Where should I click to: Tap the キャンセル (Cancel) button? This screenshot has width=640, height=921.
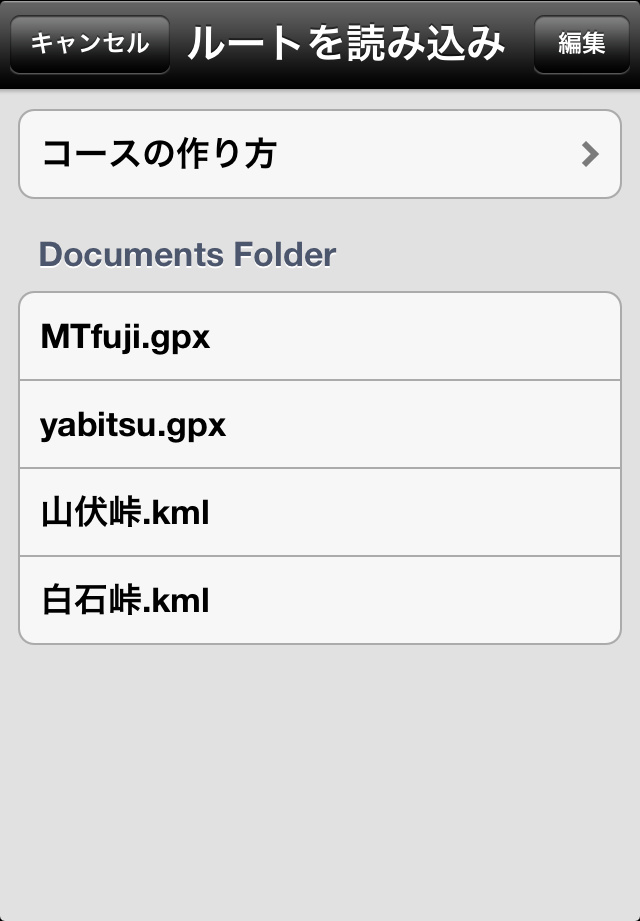point(89,44)
